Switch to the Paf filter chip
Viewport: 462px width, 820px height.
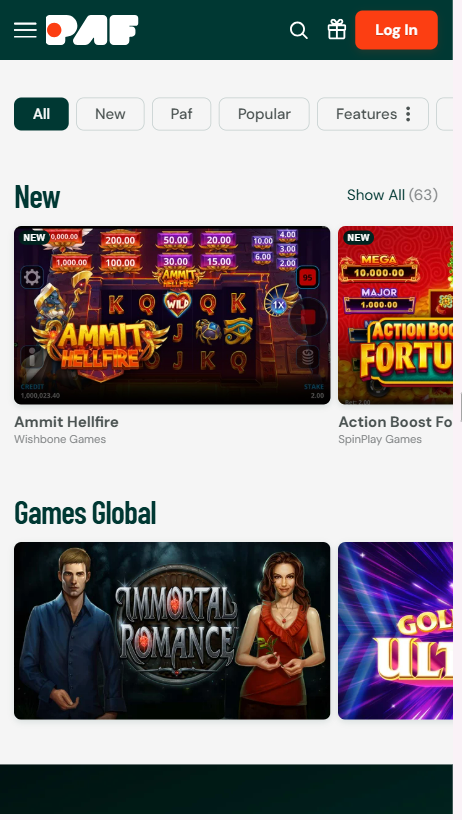pos(182,114)
